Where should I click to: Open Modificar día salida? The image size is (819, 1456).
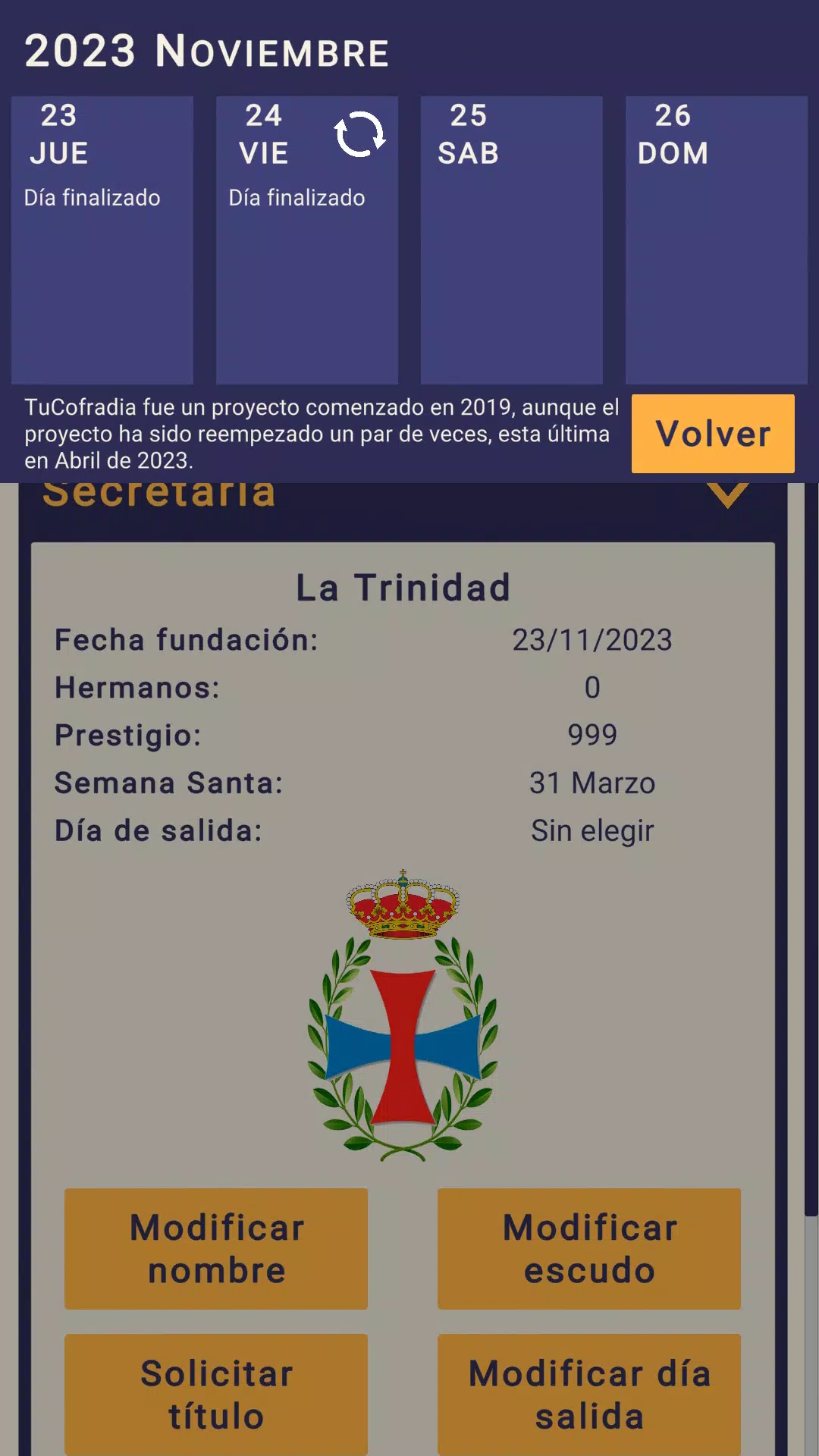pyautogui.click(x=589, y=1395)
